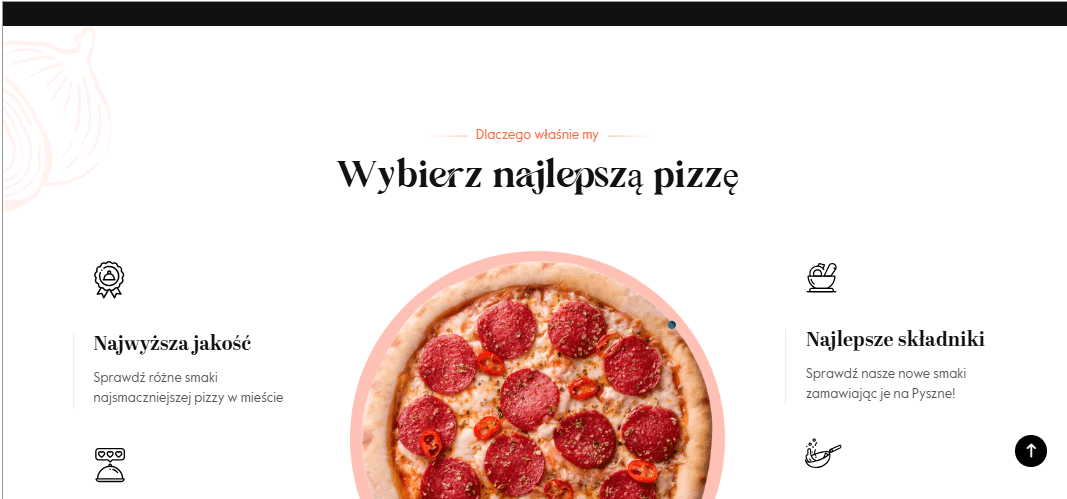Tap the scroll-to-top arrow button
Screen dimensions: 1067x499
click(x=1030, y=451)
